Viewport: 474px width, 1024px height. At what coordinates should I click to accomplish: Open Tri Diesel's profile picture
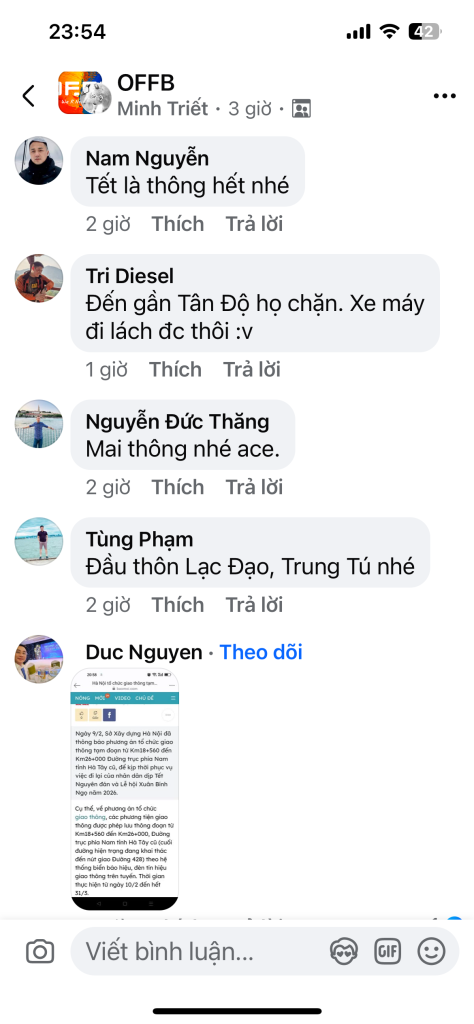[39, 278]
